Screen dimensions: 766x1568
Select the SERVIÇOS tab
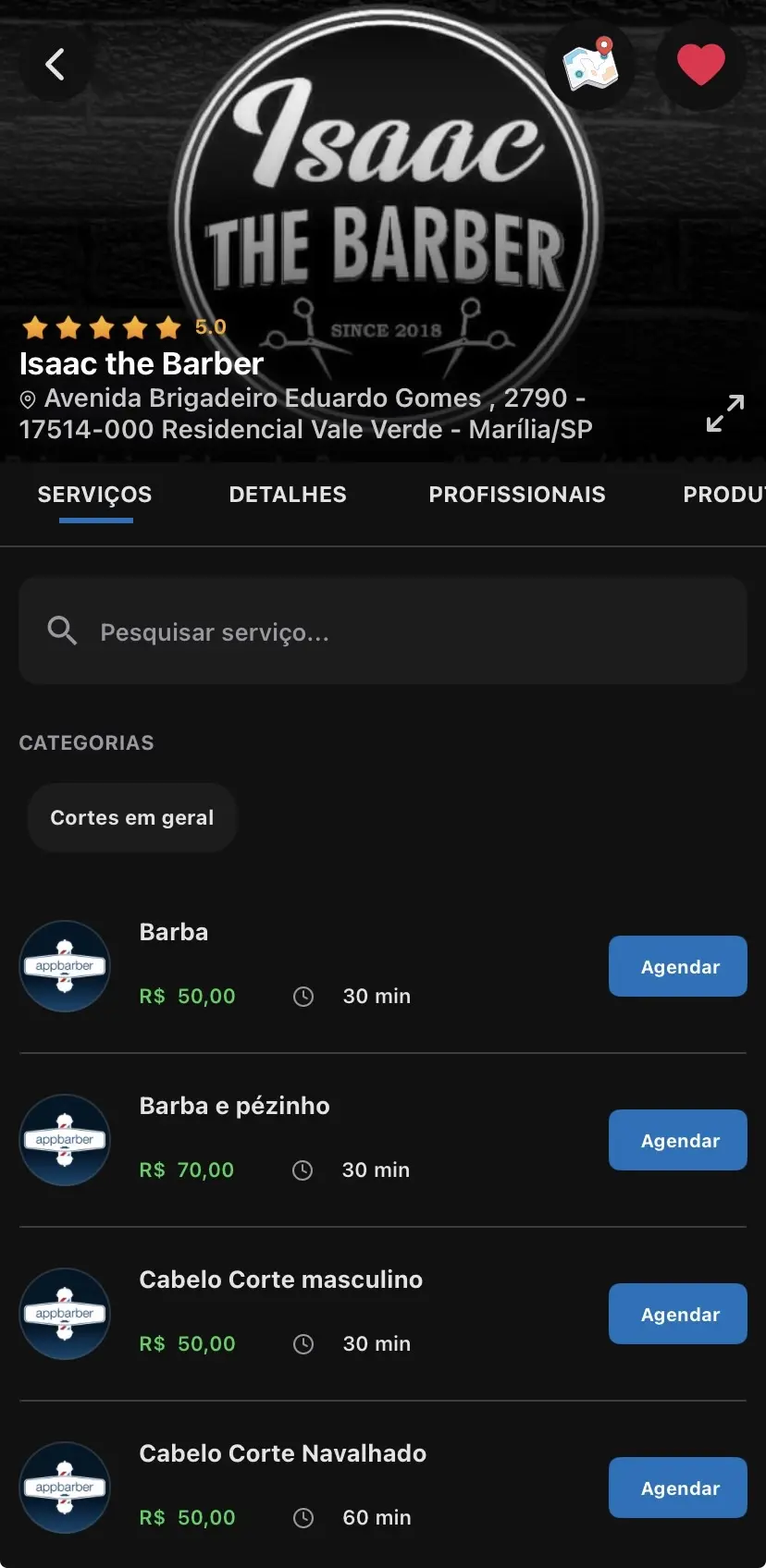(94, 495)
